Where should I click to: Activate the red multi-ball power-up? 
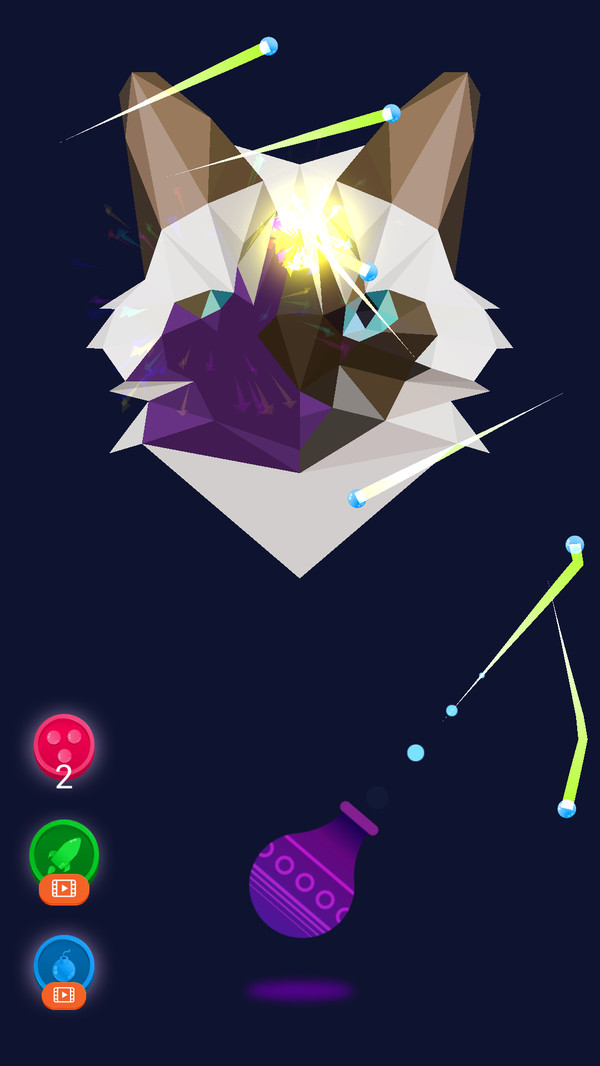click(64, 744)
